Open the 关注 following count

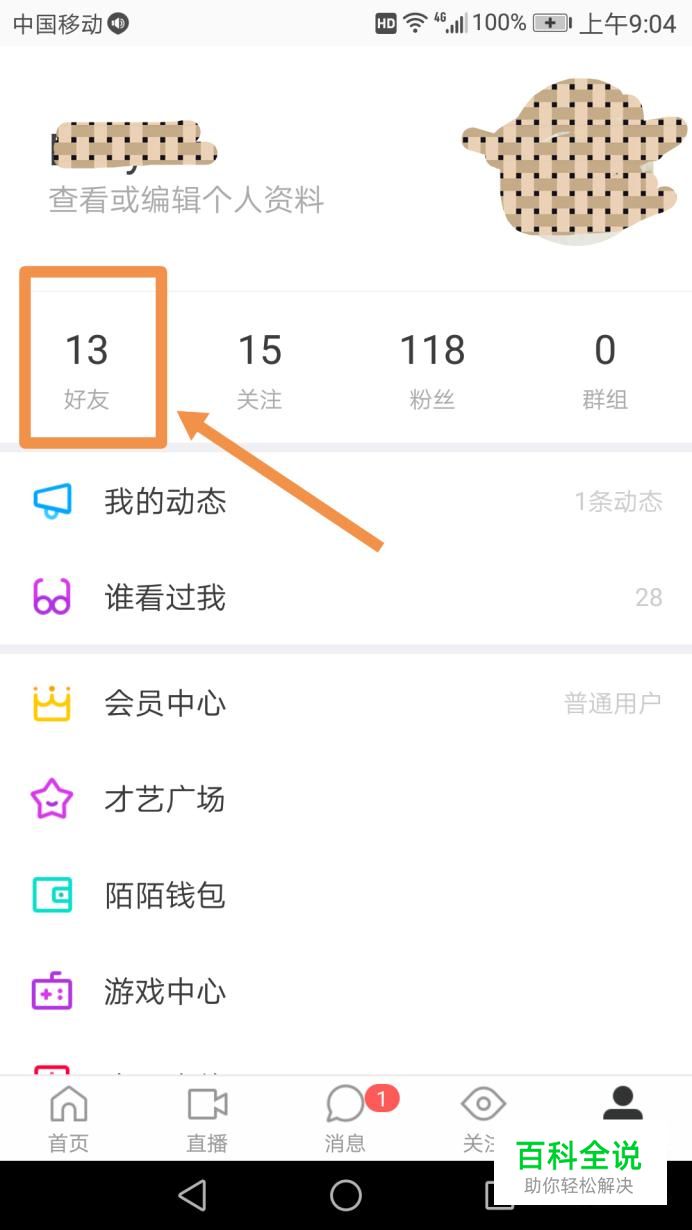[259, 370]
